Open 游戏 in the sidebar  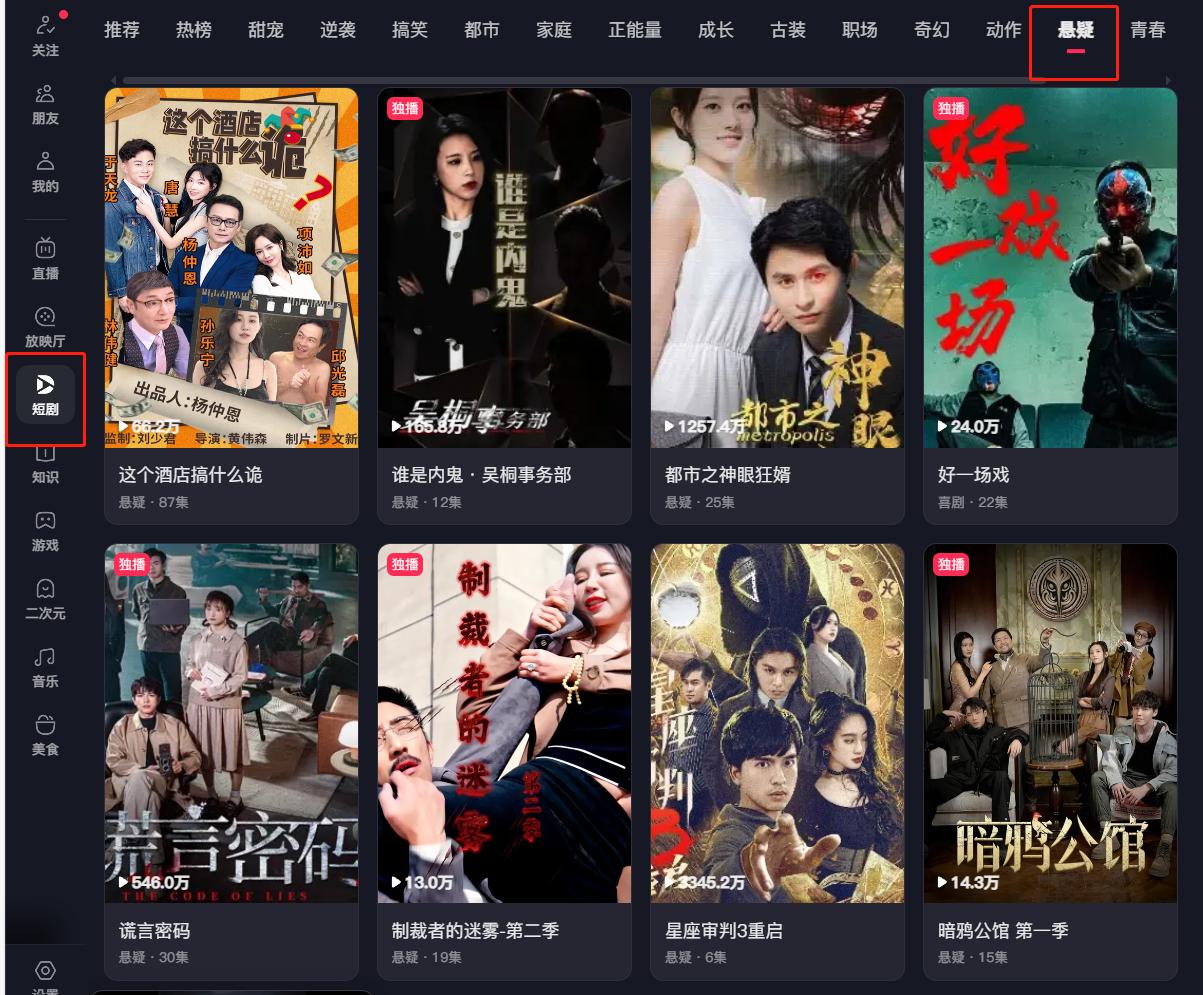tap(45, 531)
